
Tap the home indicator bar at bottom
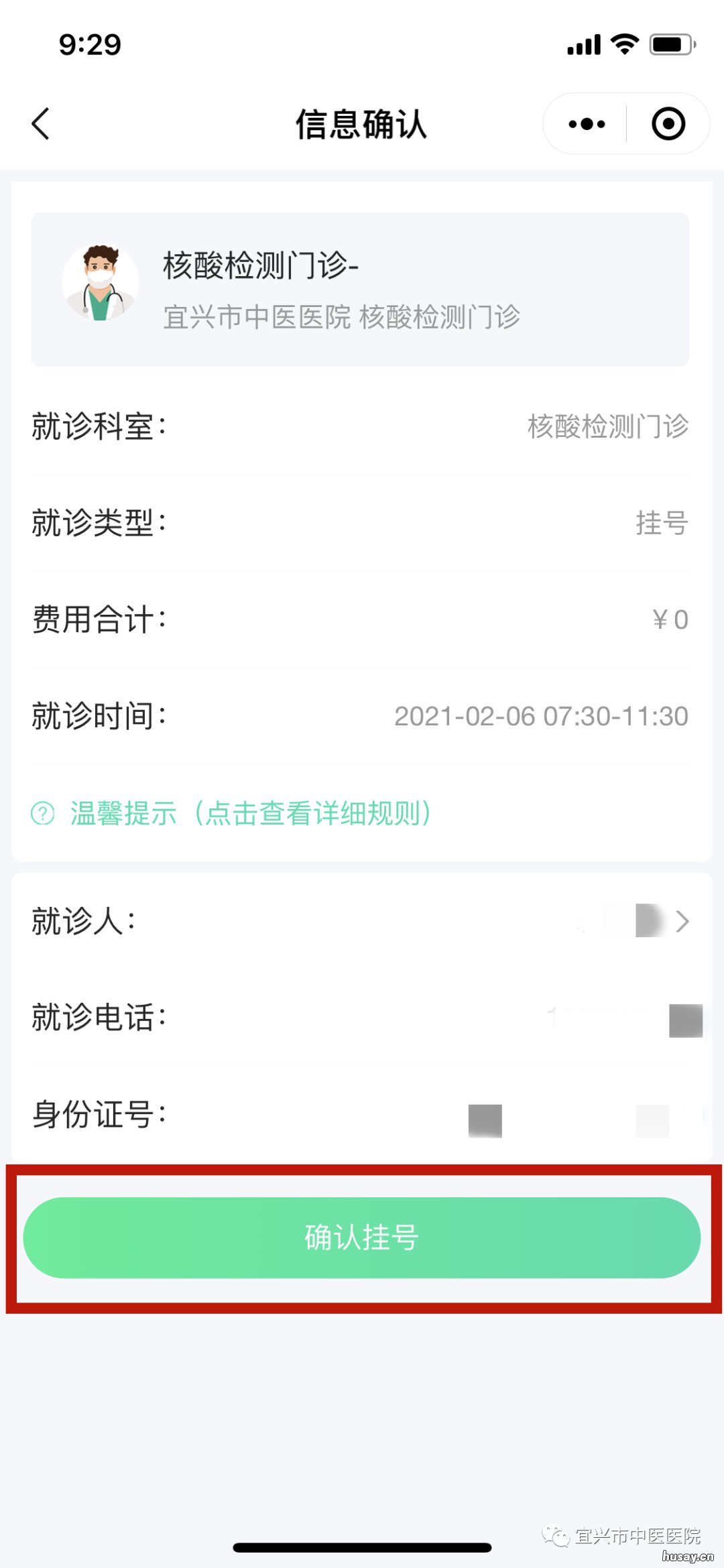pyautogui.click(x=362, y=1546)
